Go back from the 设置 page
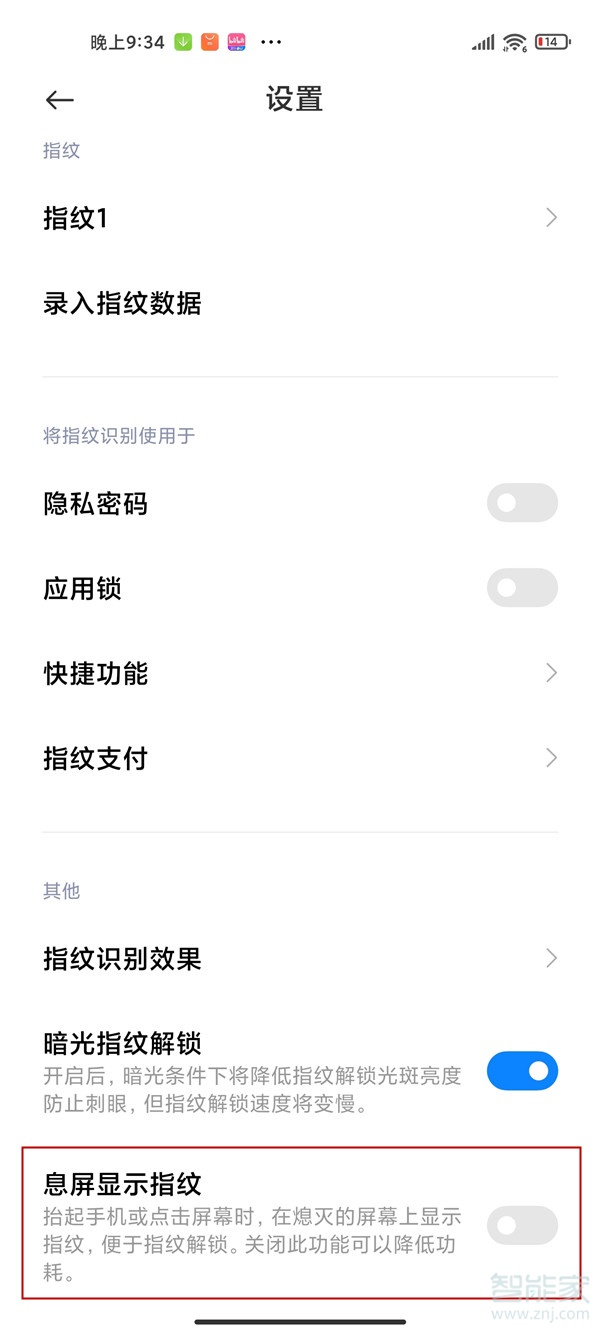The image size is (600, 1333). pyautogui.click(x=60, y=100)
